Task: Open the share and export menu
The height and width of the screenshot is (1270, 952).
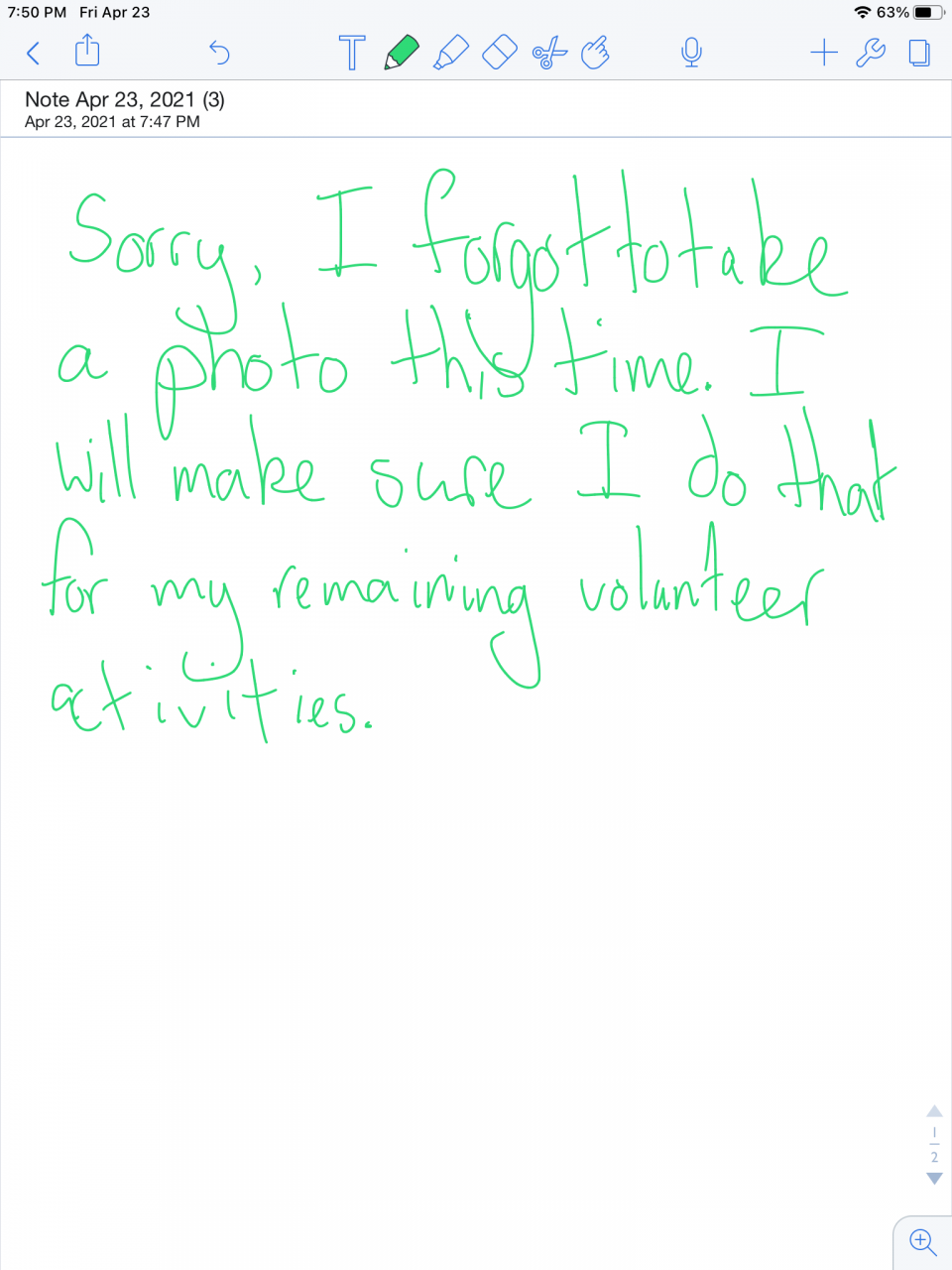Action: coord(87,51)
